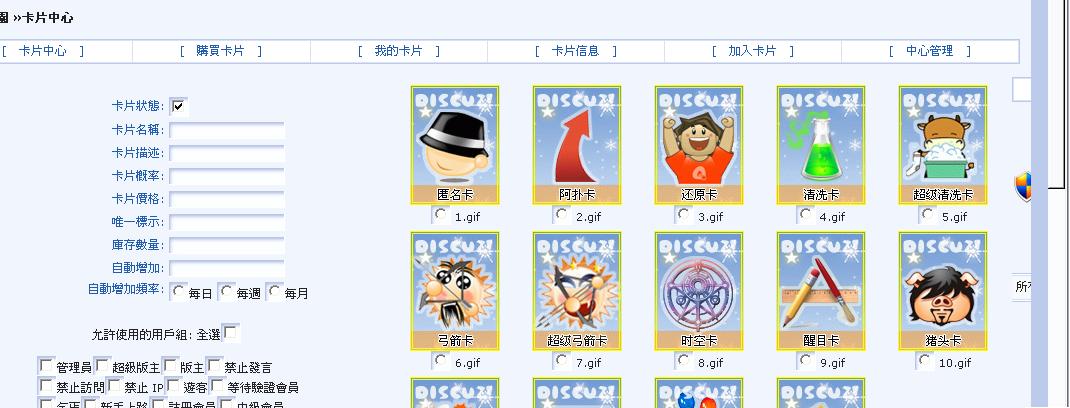Toggle the 卡片狀態 checkbox
1070x408 pixels.
[x=178, y=106]
